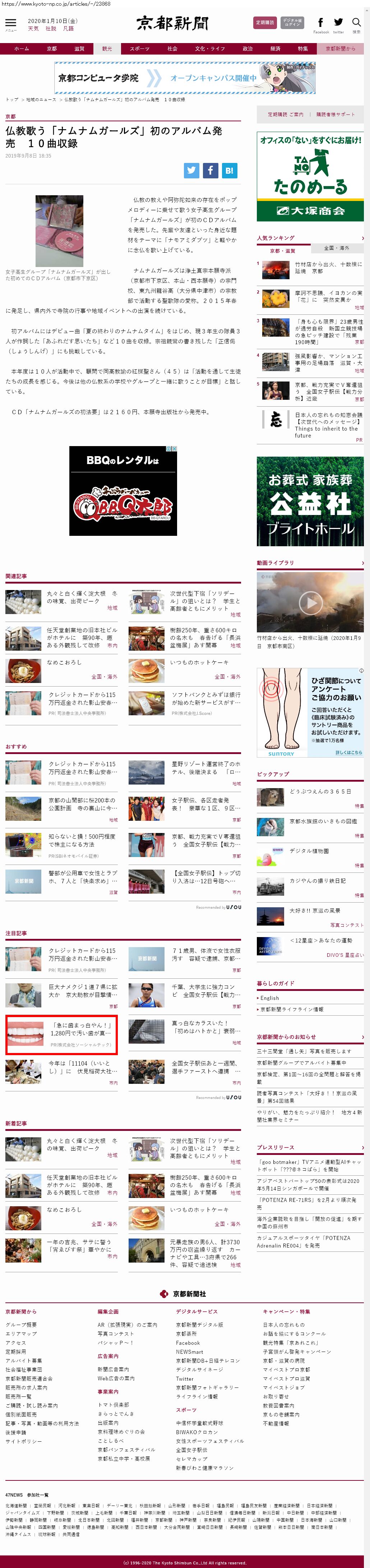Open どうぶつえんの365日 in ピックアップ
The width and height of the screenshot is (370, 1568).
point(320,791)
